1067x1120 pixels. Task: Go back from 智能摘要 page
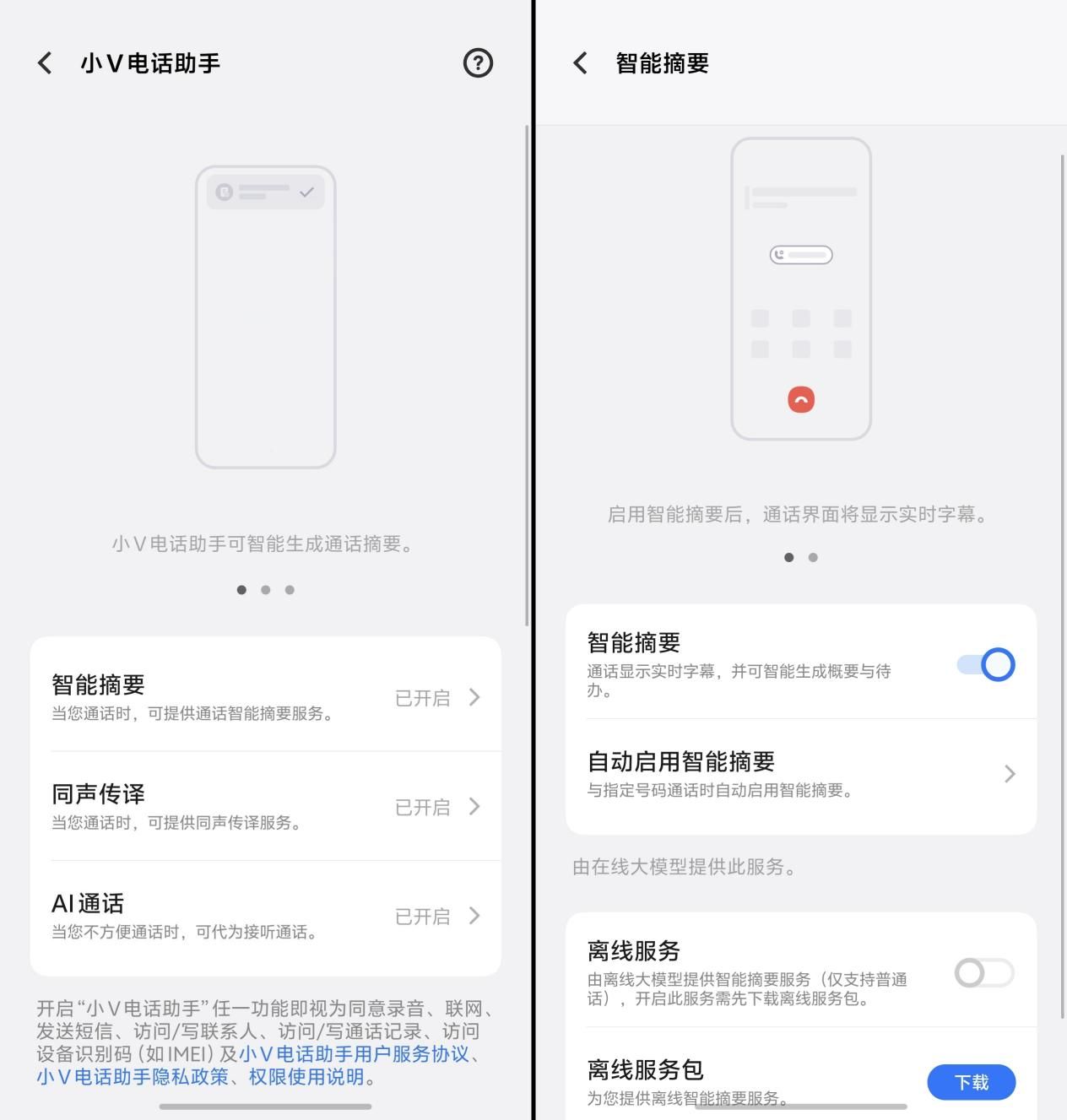coord(580,63)
